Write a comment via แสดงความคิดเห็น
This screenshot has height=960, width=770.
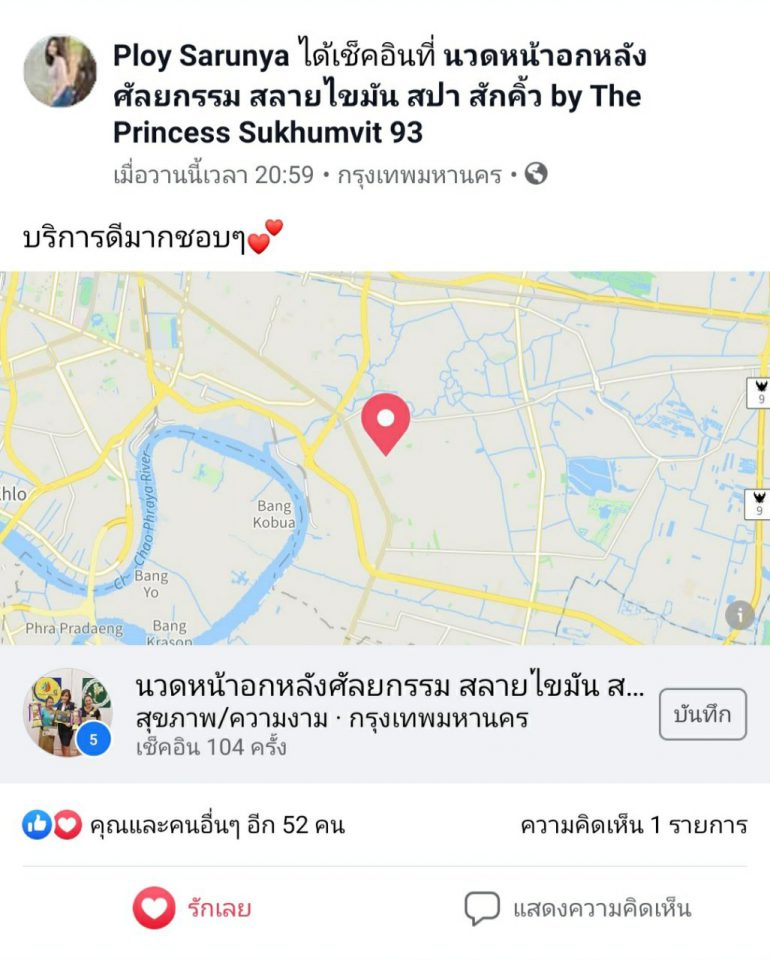pyautogui.click(x=578, y=909)
